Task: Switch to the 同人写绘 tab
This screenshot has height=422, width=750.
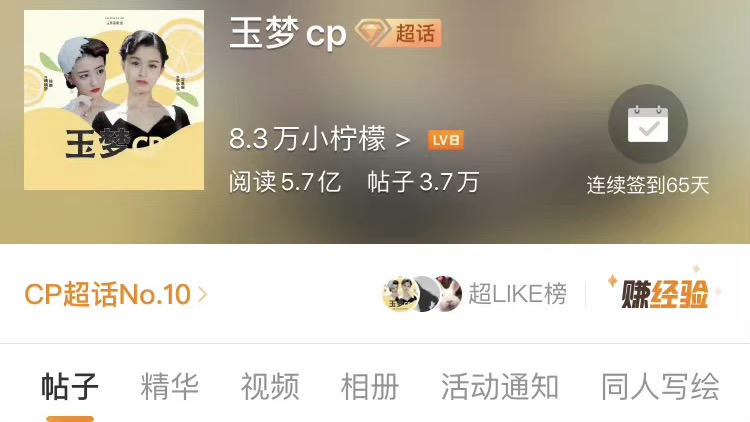Action: tap(660, 386)
